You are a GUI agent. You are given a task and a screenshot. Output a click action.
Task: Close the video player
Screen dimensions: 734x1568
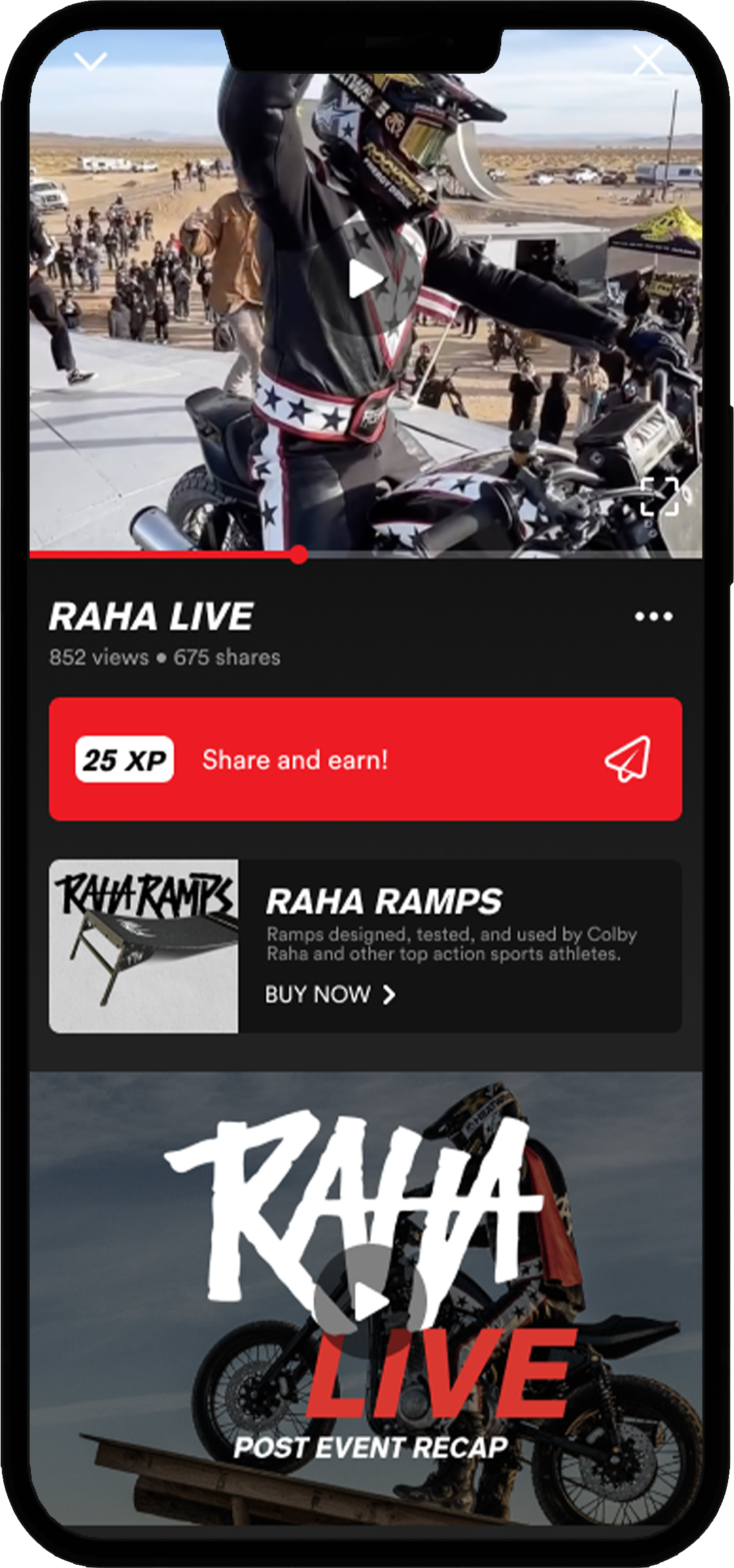pyautogui.click(x=648, y=61)
